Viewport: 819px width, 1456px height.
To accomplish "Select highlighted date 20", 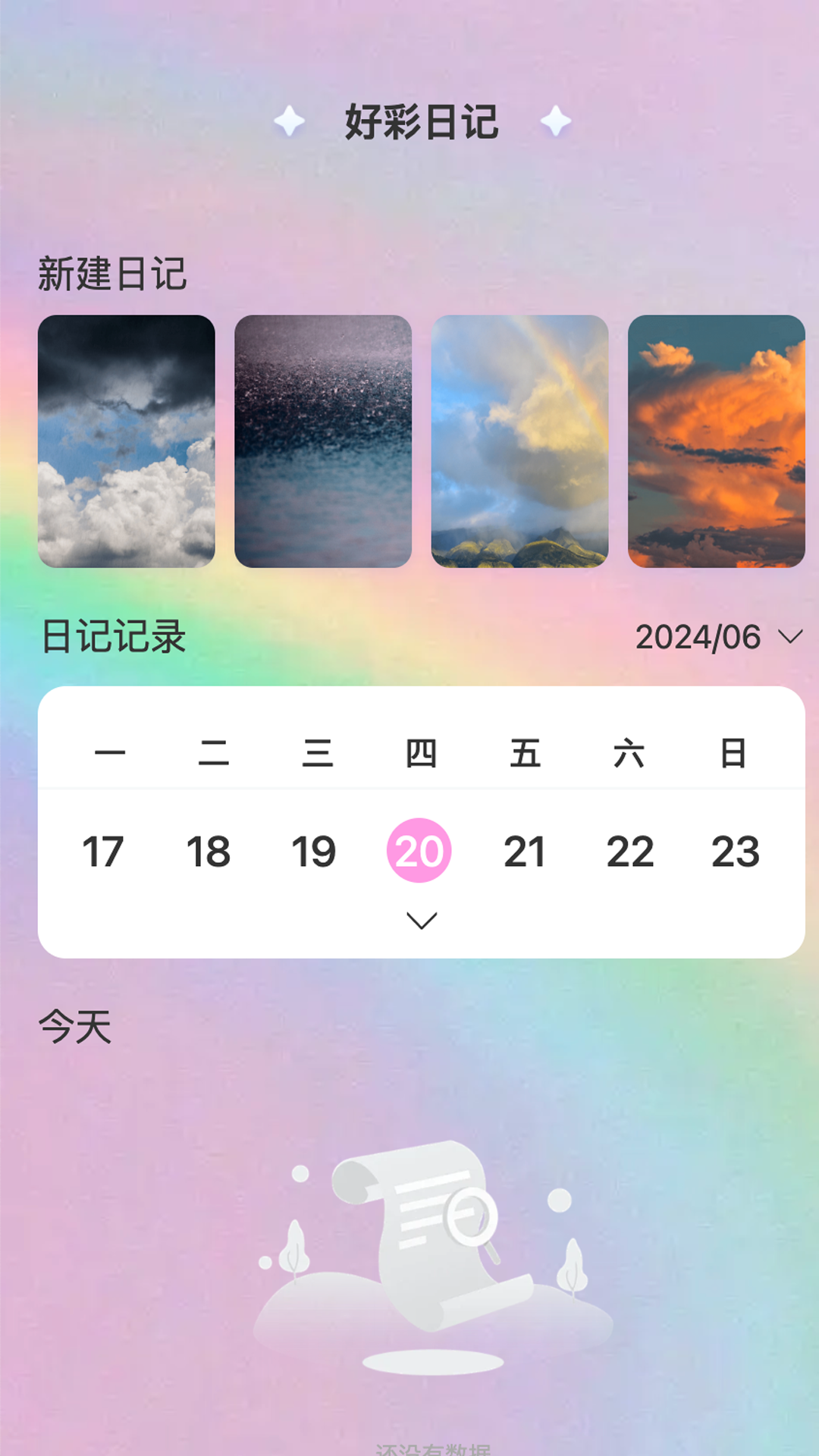I will pyautogui.click(x=419, y=851).
